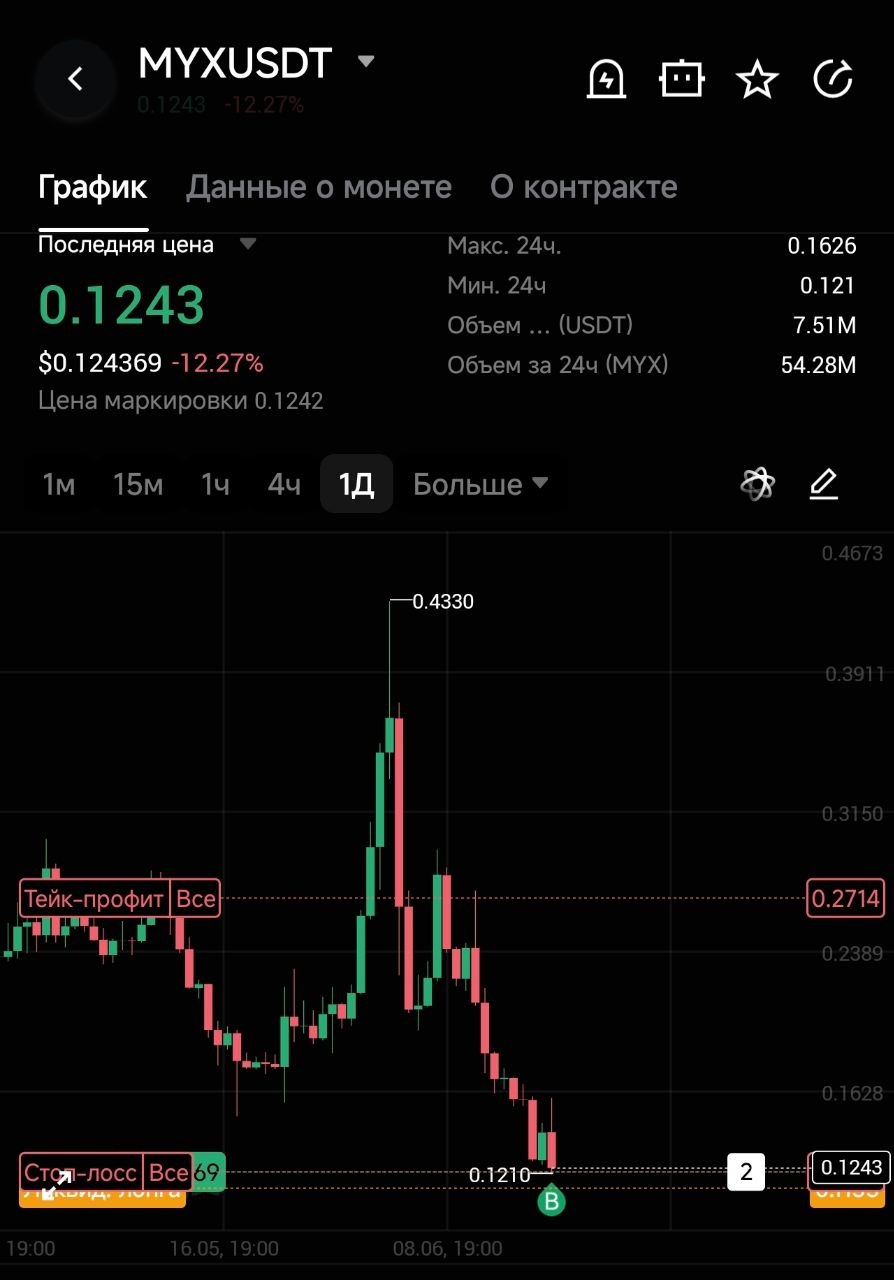Image resolution: width=894 pixels, height=1280 pixels.
Task: Expand the chart to fullscreen
Action: point(55,1180)
